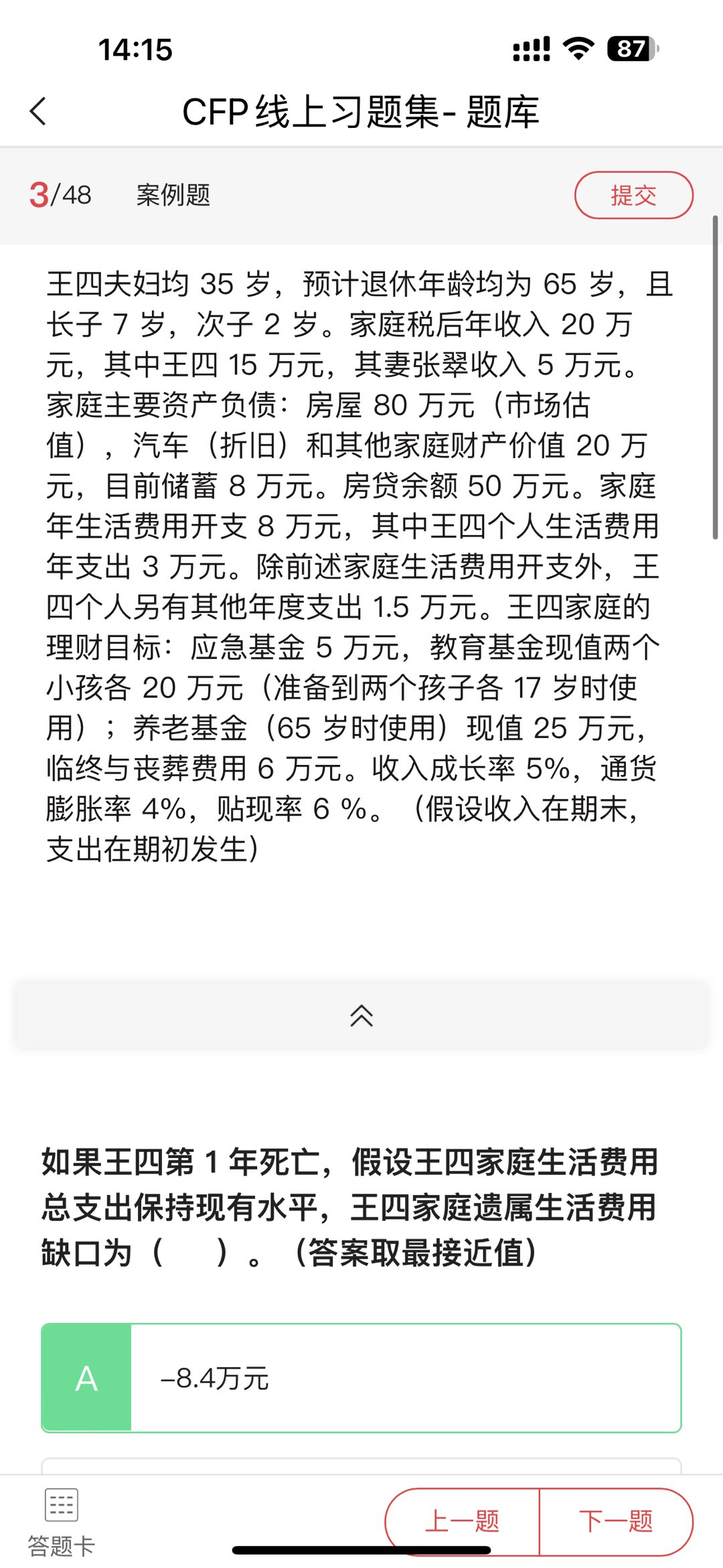Screen dimensions: 723x1568
Task: Select answer A, -8.4万元
Action: [361, 1378]
